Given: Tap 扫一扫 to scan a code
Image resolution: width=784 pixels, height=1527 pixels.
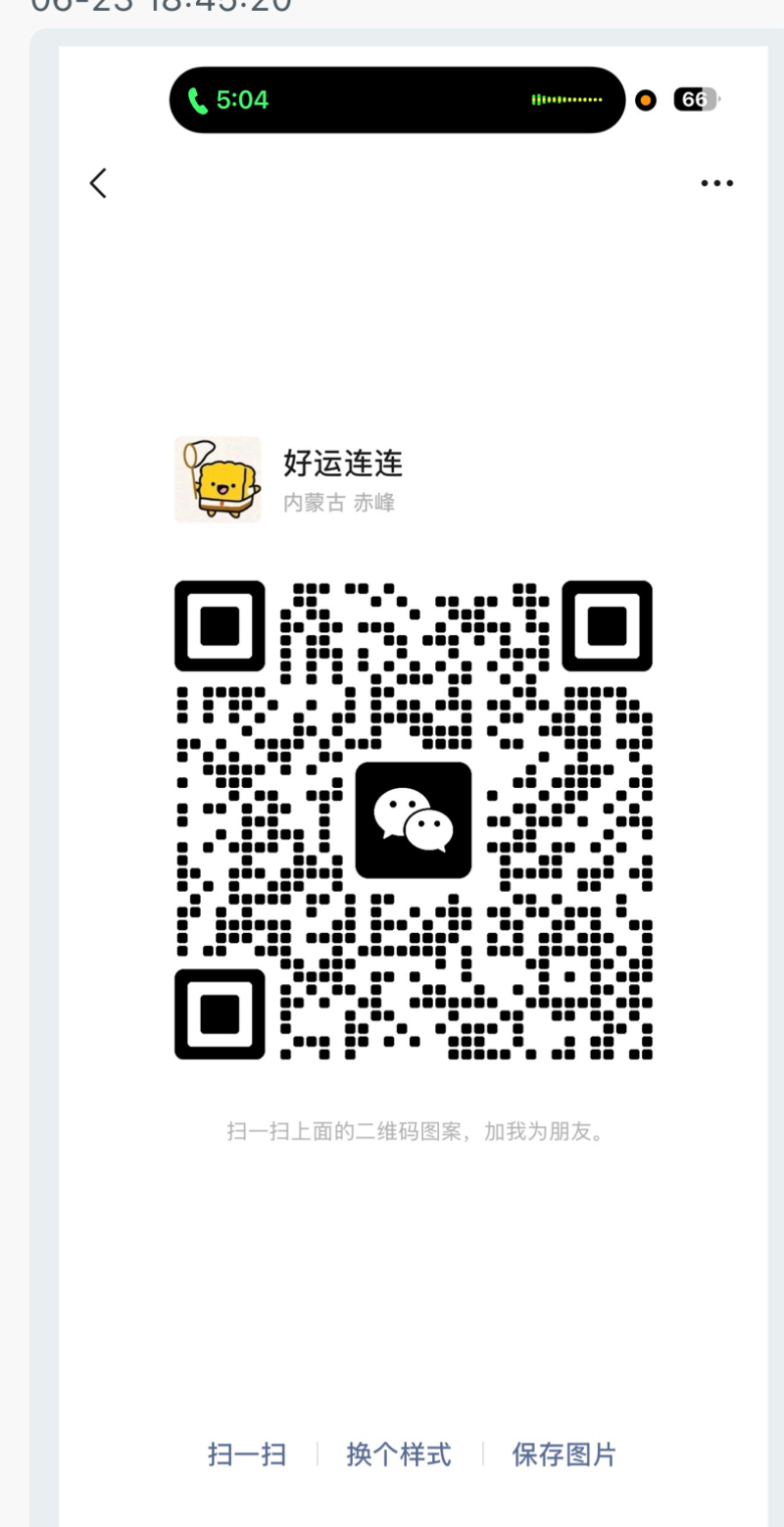Looking at the screenshot, I should pyautogui.click(x=247, y=1453).
